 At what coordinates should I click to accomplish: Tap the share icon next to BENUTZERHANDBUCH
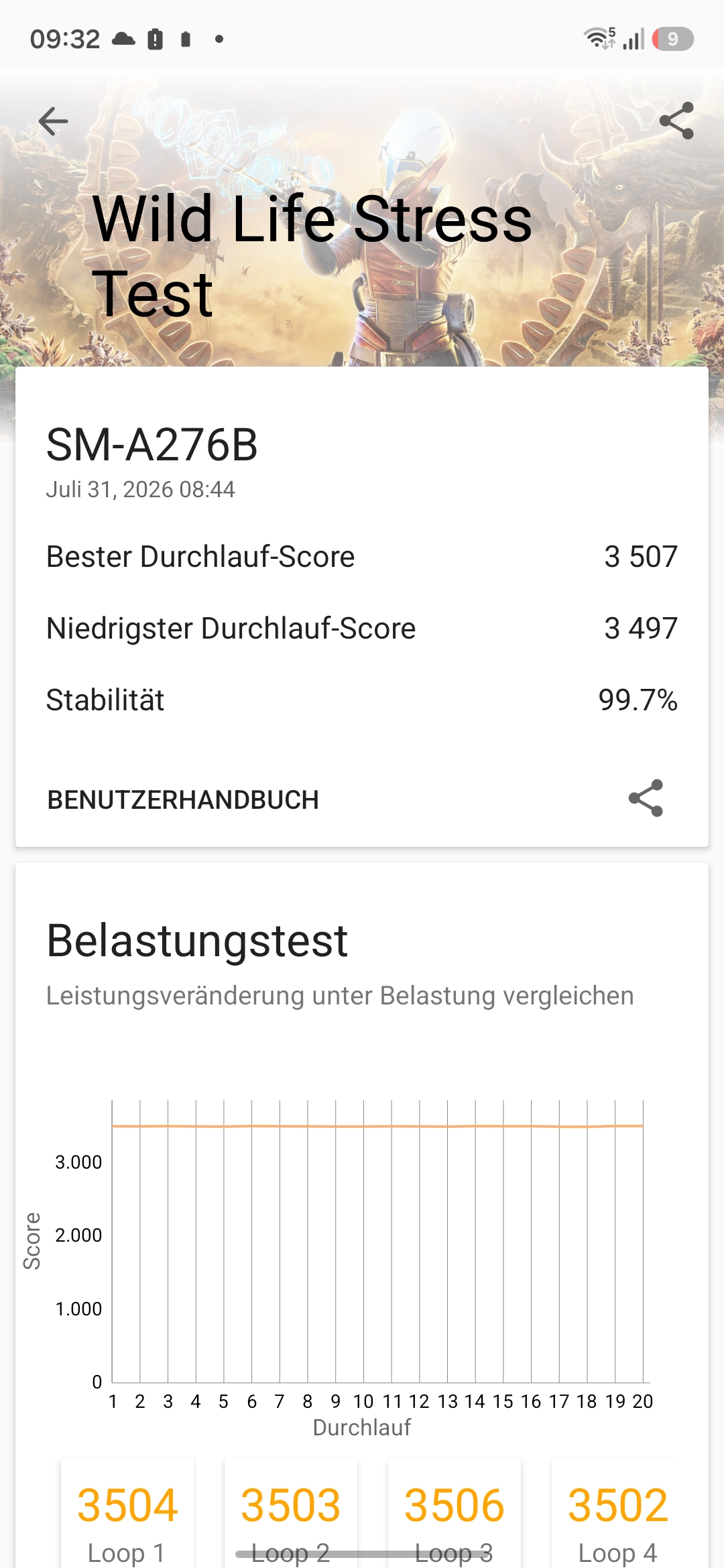click(646, 798)
